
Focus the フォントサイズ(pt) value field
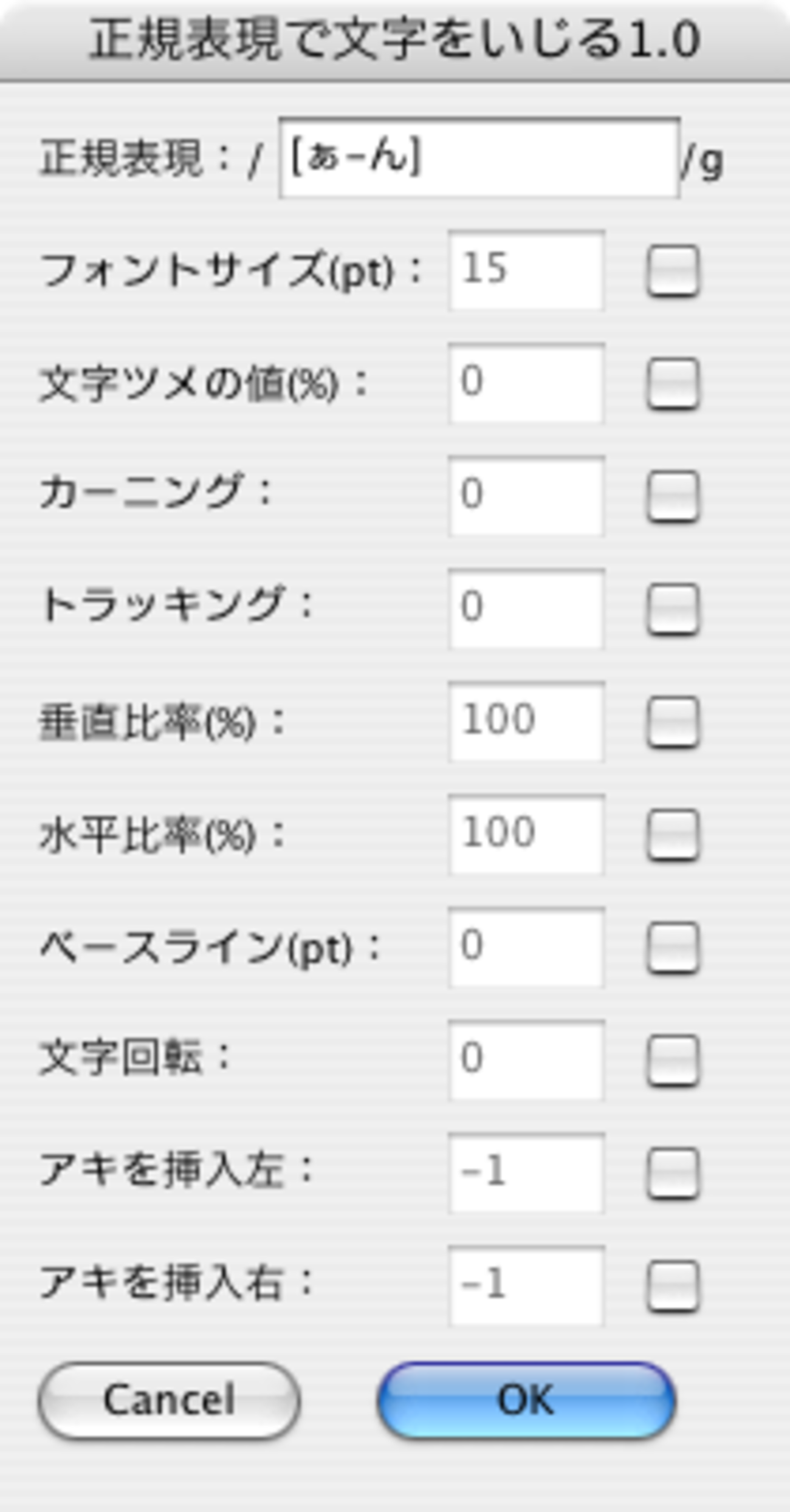coord(526,270)
